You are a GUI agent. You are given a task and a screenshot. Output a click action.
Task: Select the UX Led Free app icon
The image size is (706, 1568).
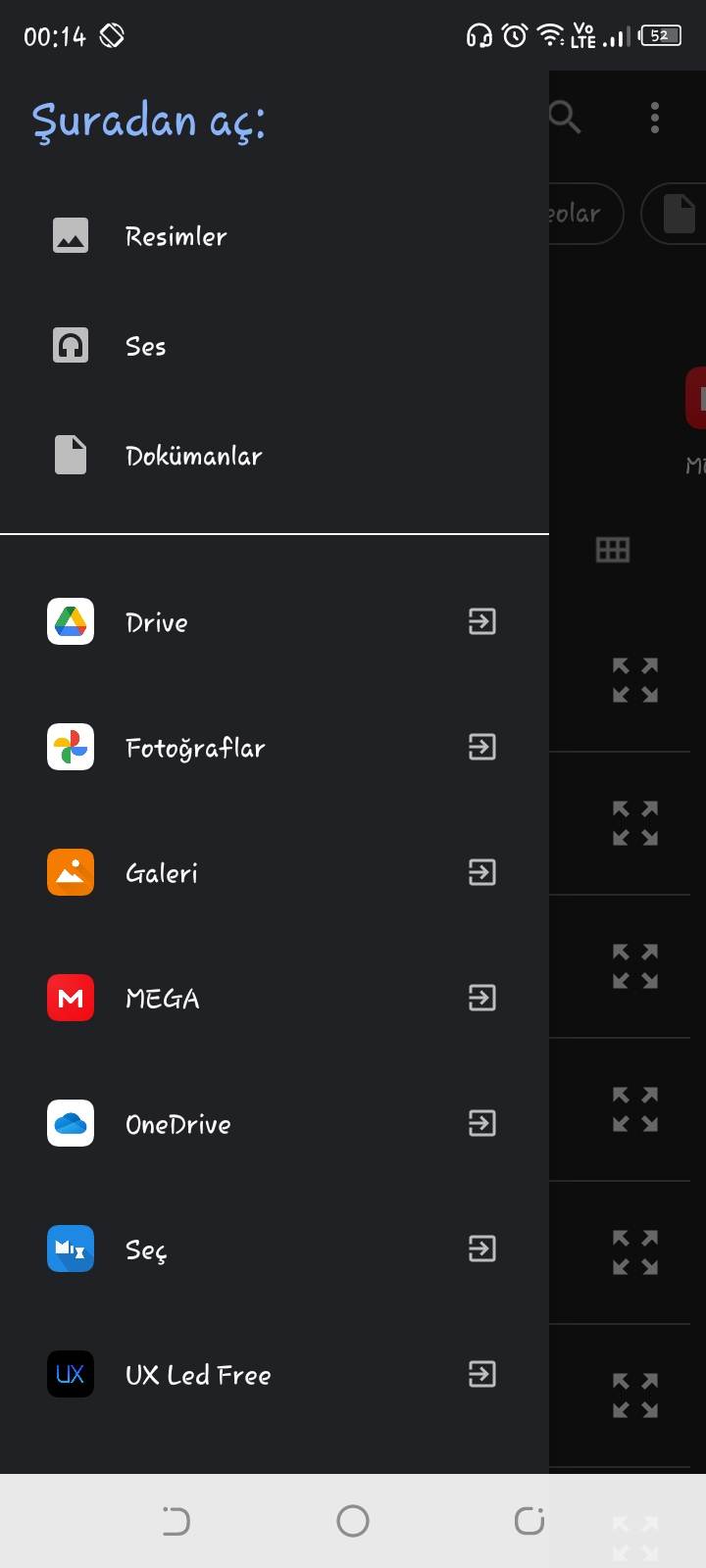(70, 1374)
